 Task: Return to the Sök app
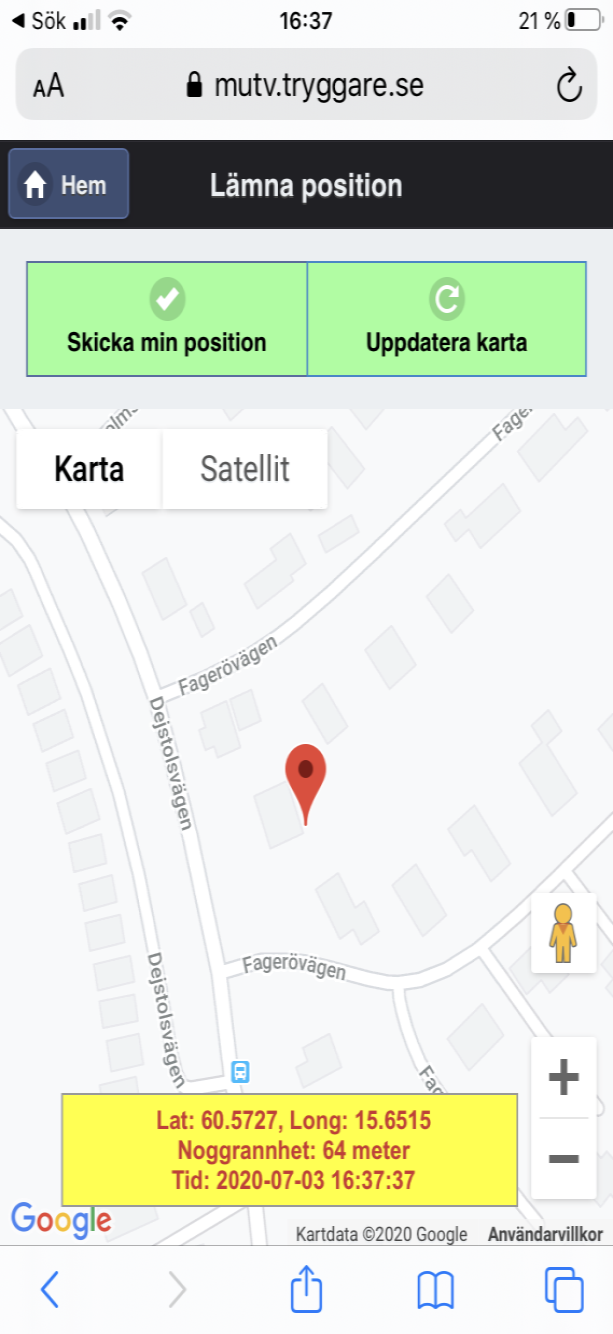pyautogui.click(x=35, y=20)
